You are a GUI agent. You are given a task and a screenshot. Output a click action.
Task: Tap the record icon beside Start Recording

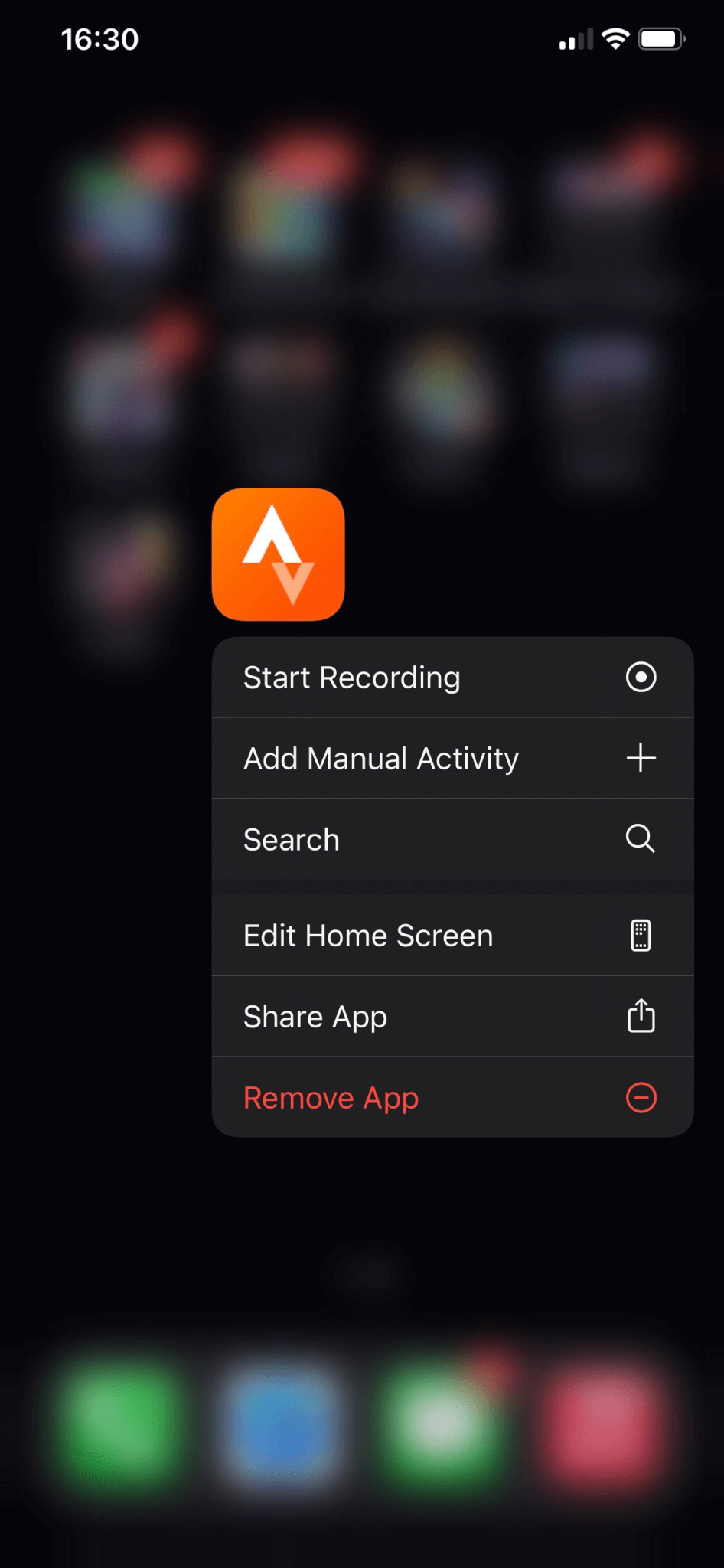[x=641, y=677]
